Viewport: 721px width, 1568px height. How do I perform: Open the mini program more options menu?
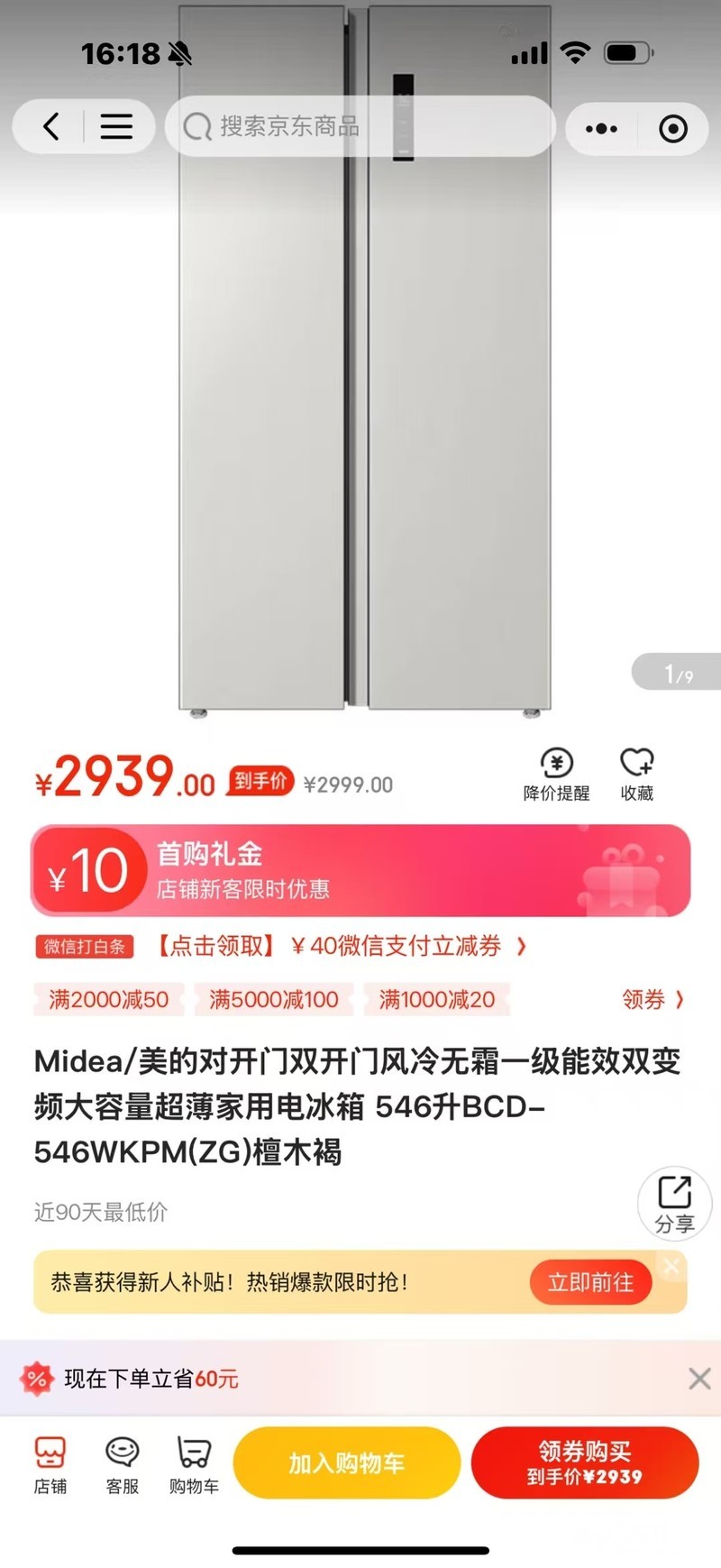[x=601, y=129]
